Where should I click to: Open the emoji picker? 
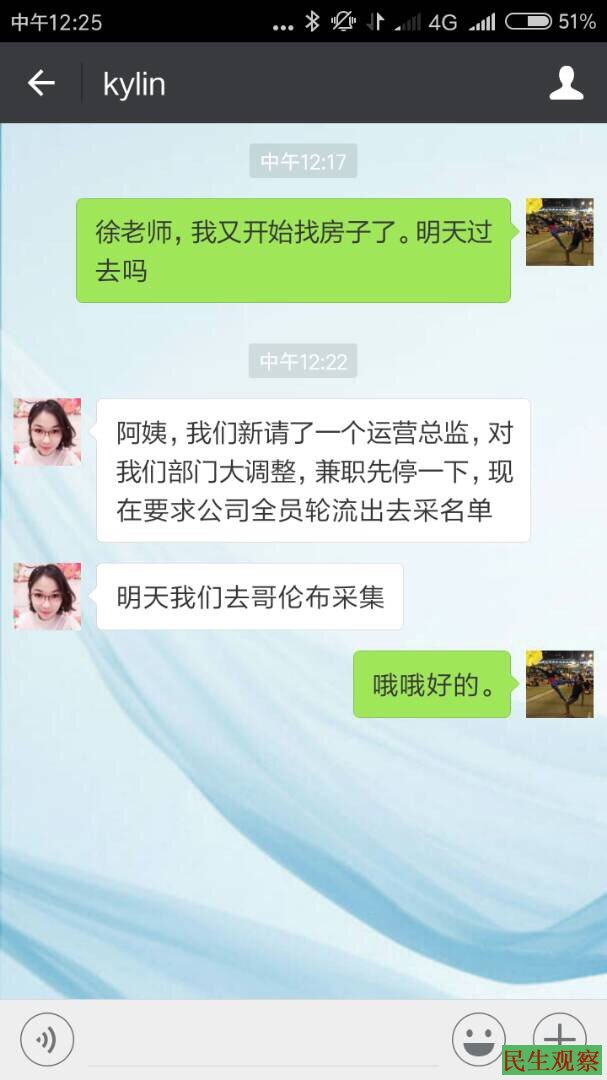click(x=478, y=1038)
